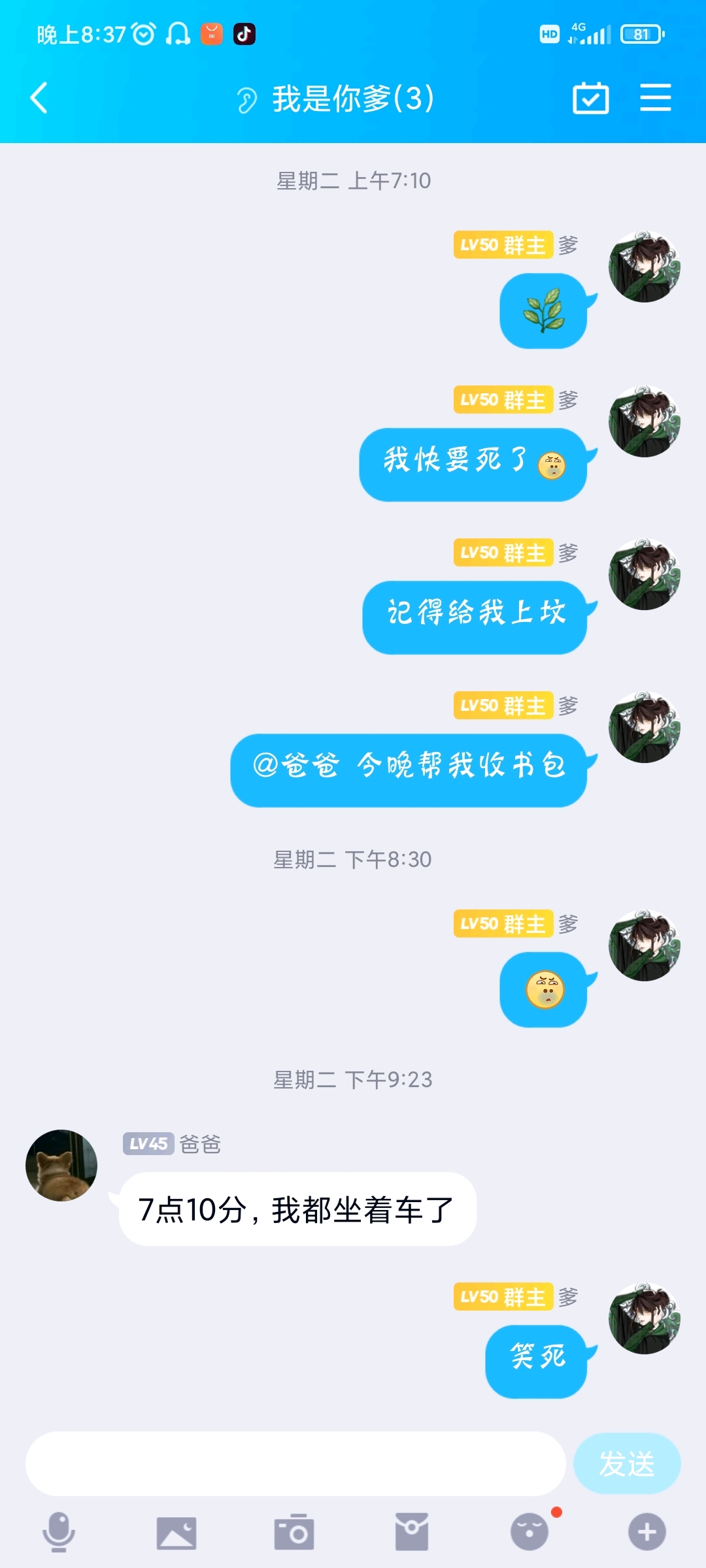
Task: Open the group calendar check-in icon
Action: tap(591, 98)
